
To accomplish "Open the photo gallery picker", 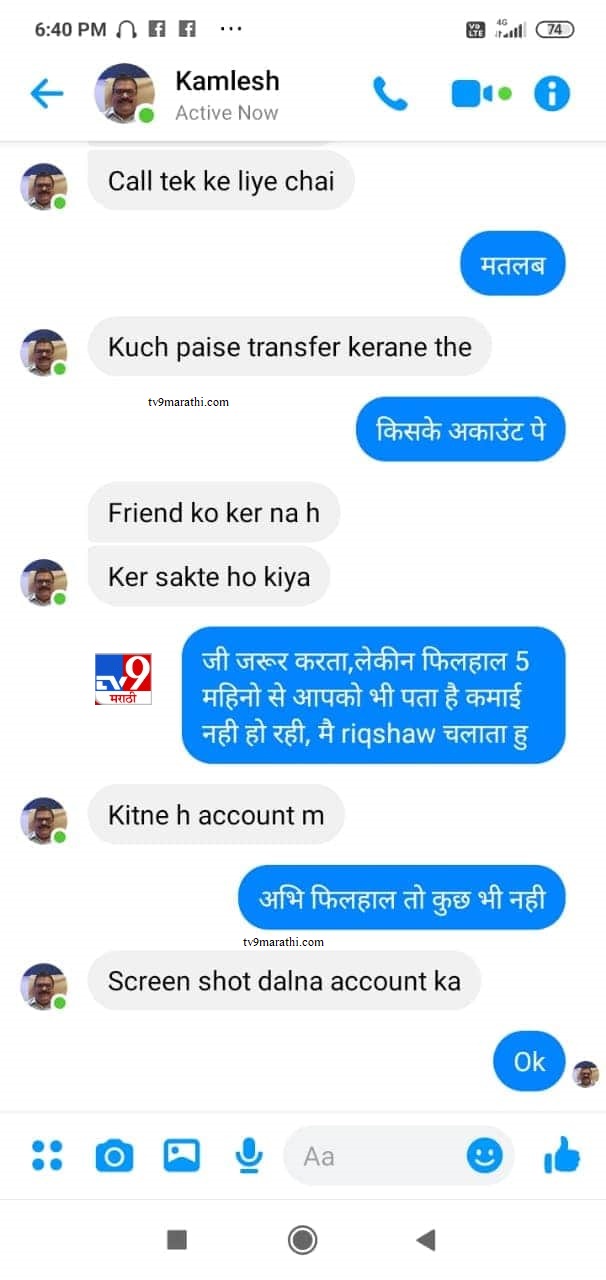I will pos(181,1156).
